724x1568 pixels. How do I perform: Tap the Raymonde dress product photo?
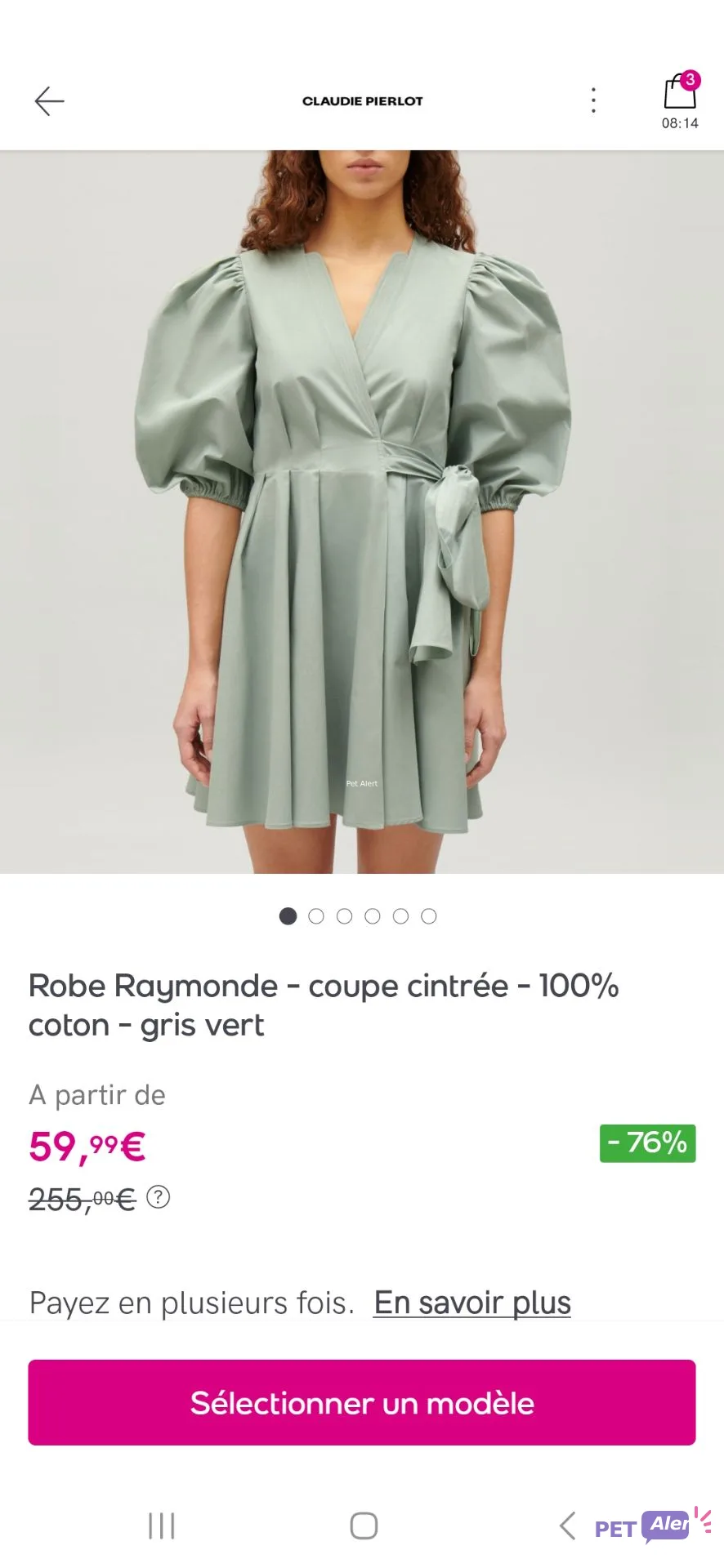tap(362, 511)
